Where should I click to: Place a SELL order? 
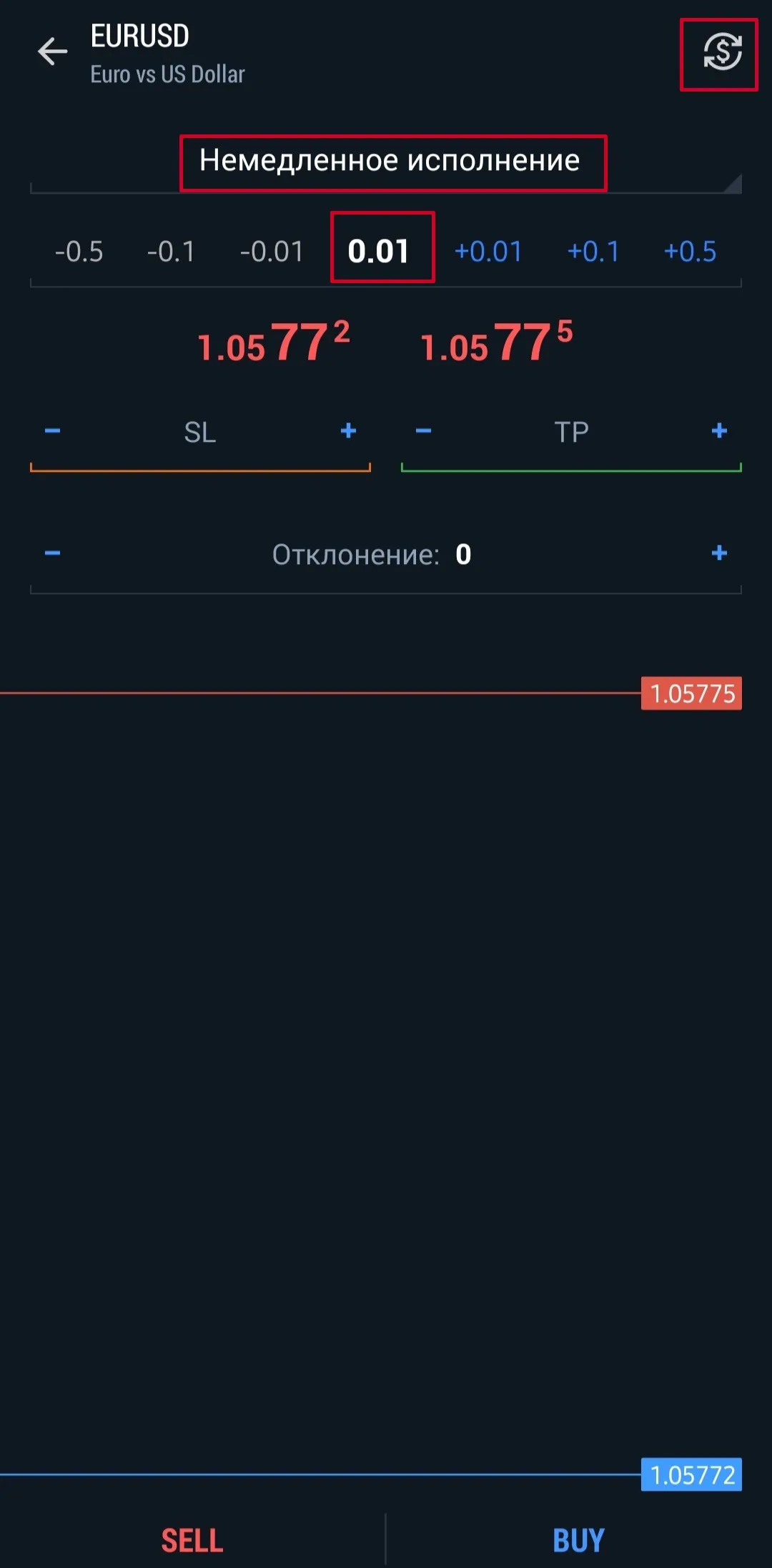pyautogui.click(x=192, y=1540)
